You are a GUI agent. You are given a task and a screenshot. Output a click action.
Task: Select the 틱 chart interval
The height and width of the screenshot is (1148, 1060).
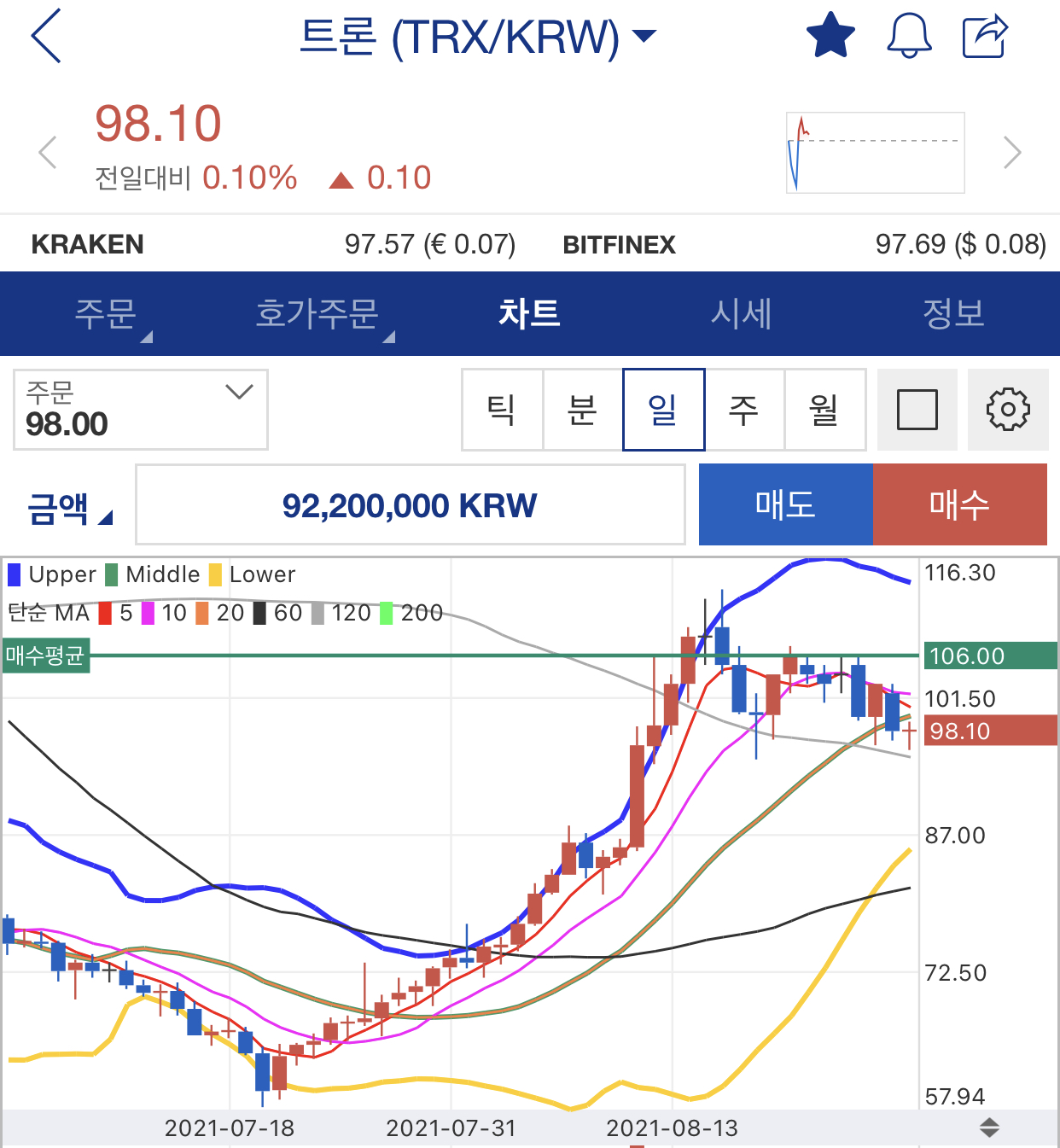click(x=502, y=410)
